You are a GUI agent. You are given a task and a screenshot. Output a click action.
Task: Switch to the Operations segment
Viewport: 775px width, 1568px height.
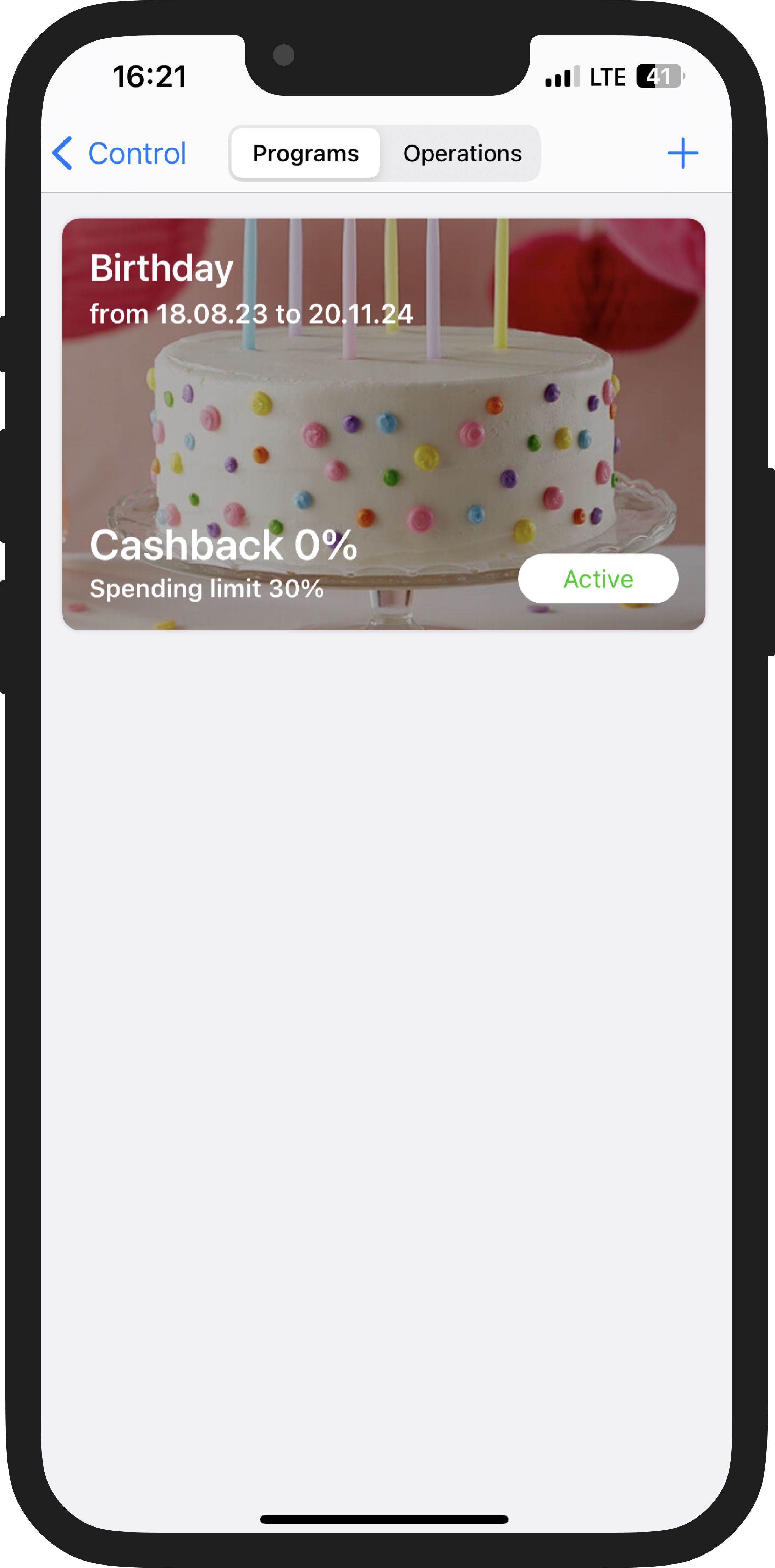[x=462, y=153]
